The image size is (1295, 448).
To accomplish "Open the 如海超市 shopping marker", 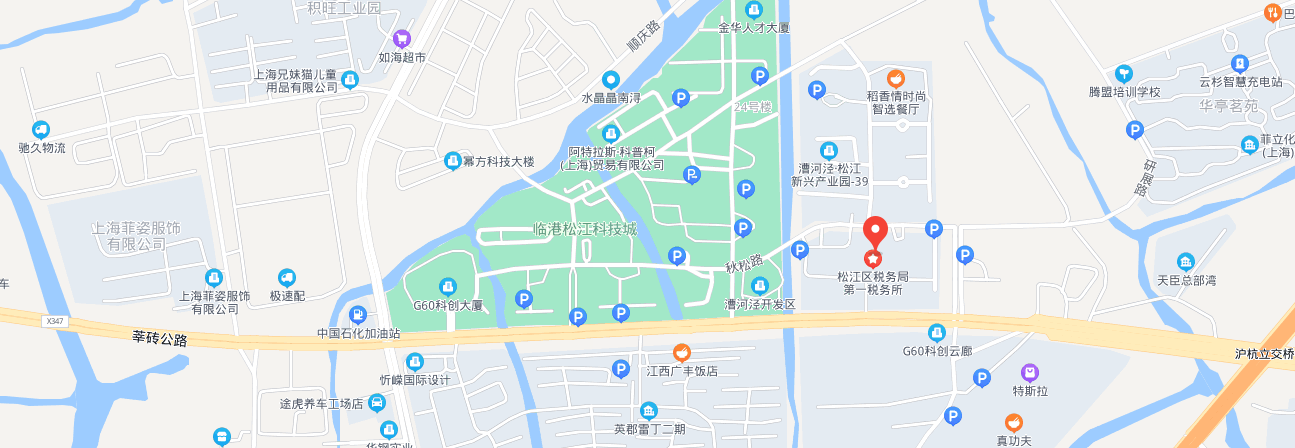I will tap(402, 38).
